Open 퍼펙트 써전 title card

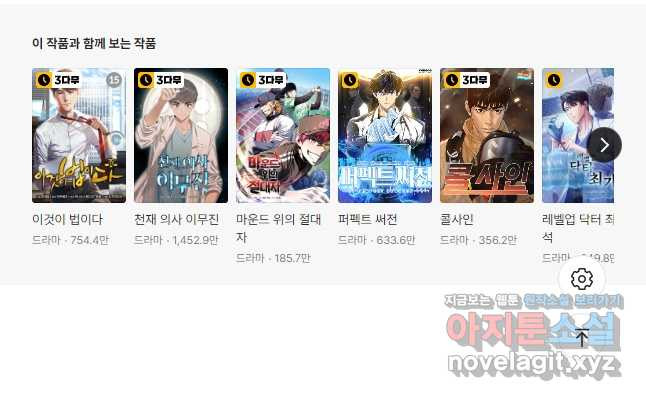coord(385,136)
